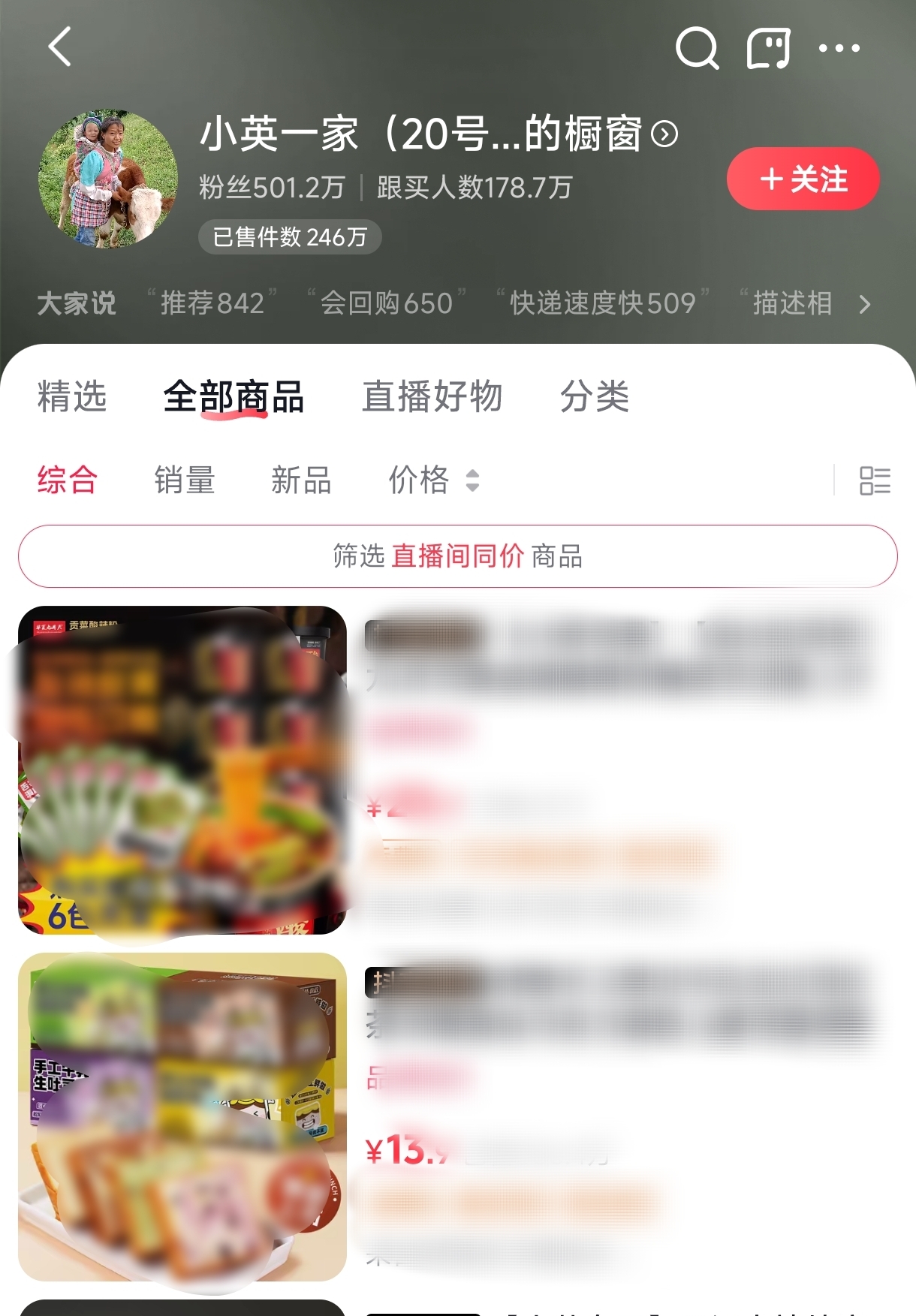Open the three-dot overflow menu
Screen dimensions: 916x1316
point(839,48)
